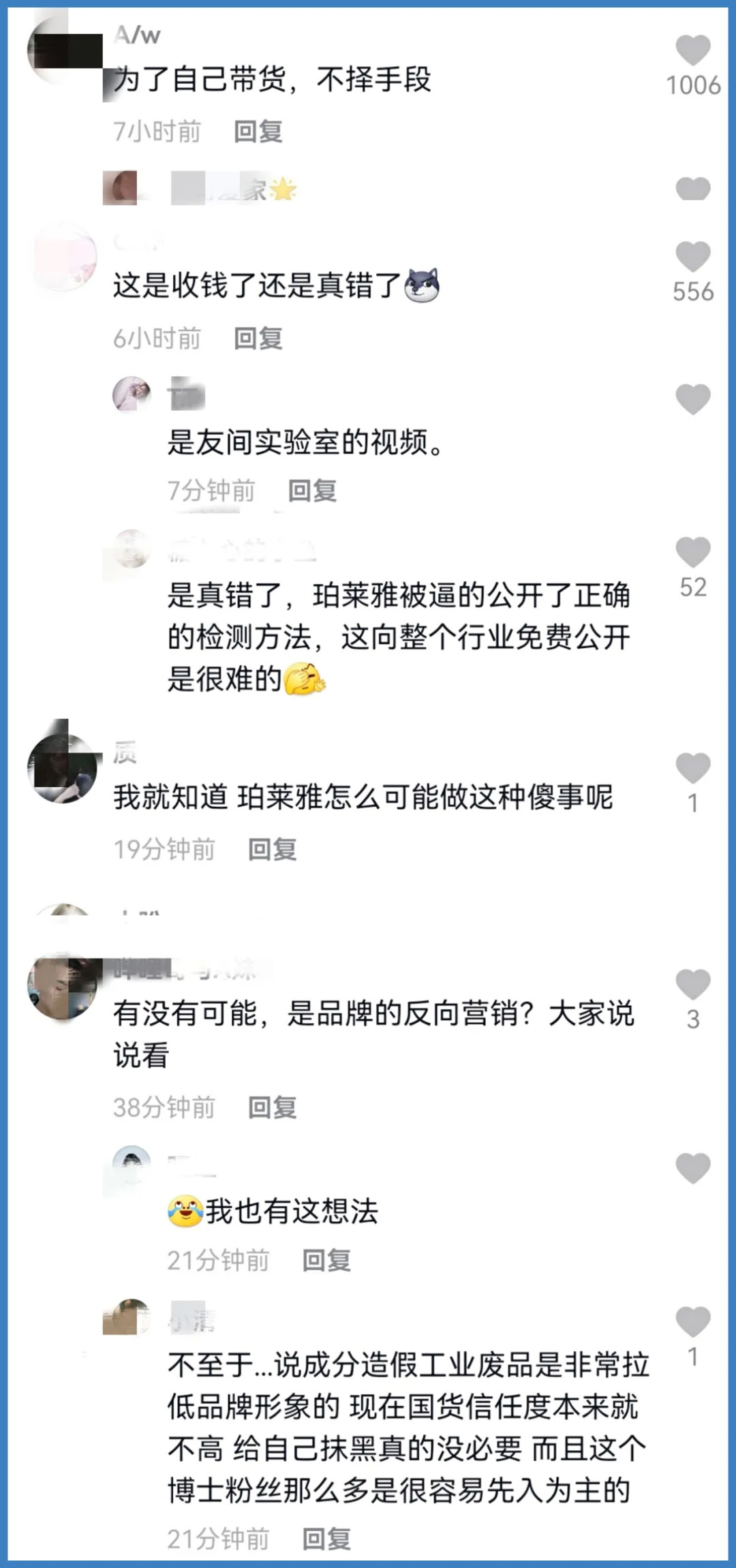The image size is (736, 1568).
Task: Reply to the comment '我也有这想法'
Action: tap(326, 1261)
